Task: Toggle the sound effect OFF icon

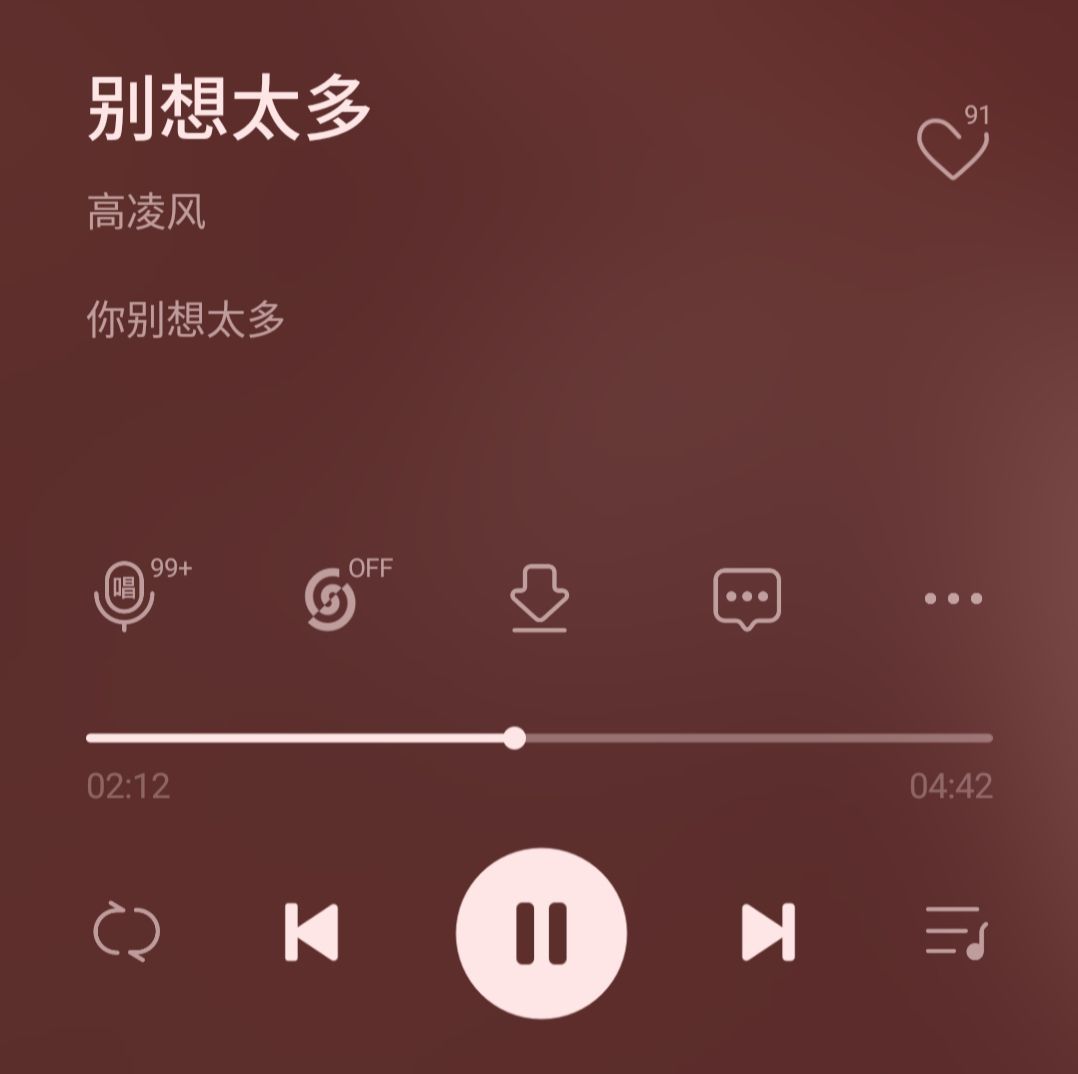Action: click(331, 599)
